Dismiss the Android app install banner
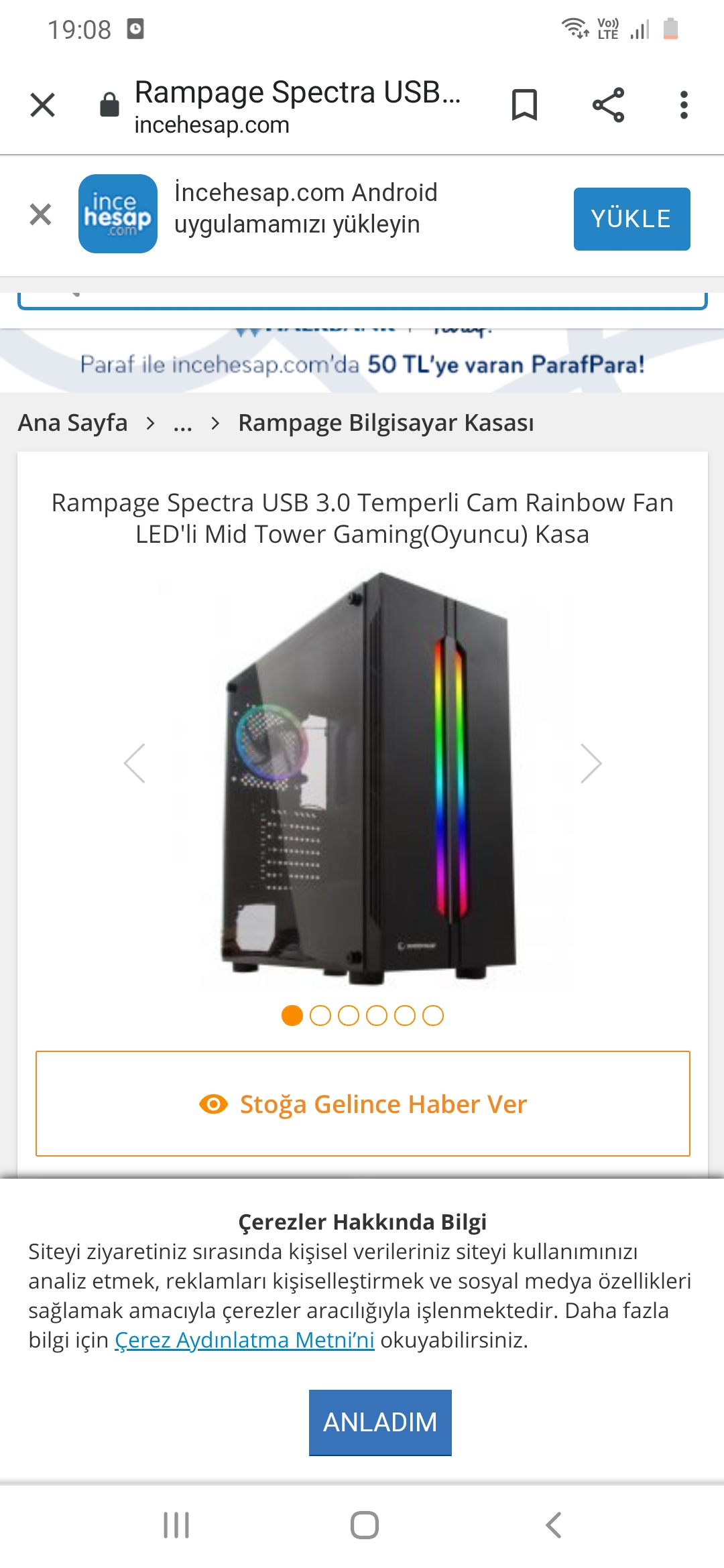The width and height of the screenshot is (724, 1568). pyautogui.click(x=41, y=214)
